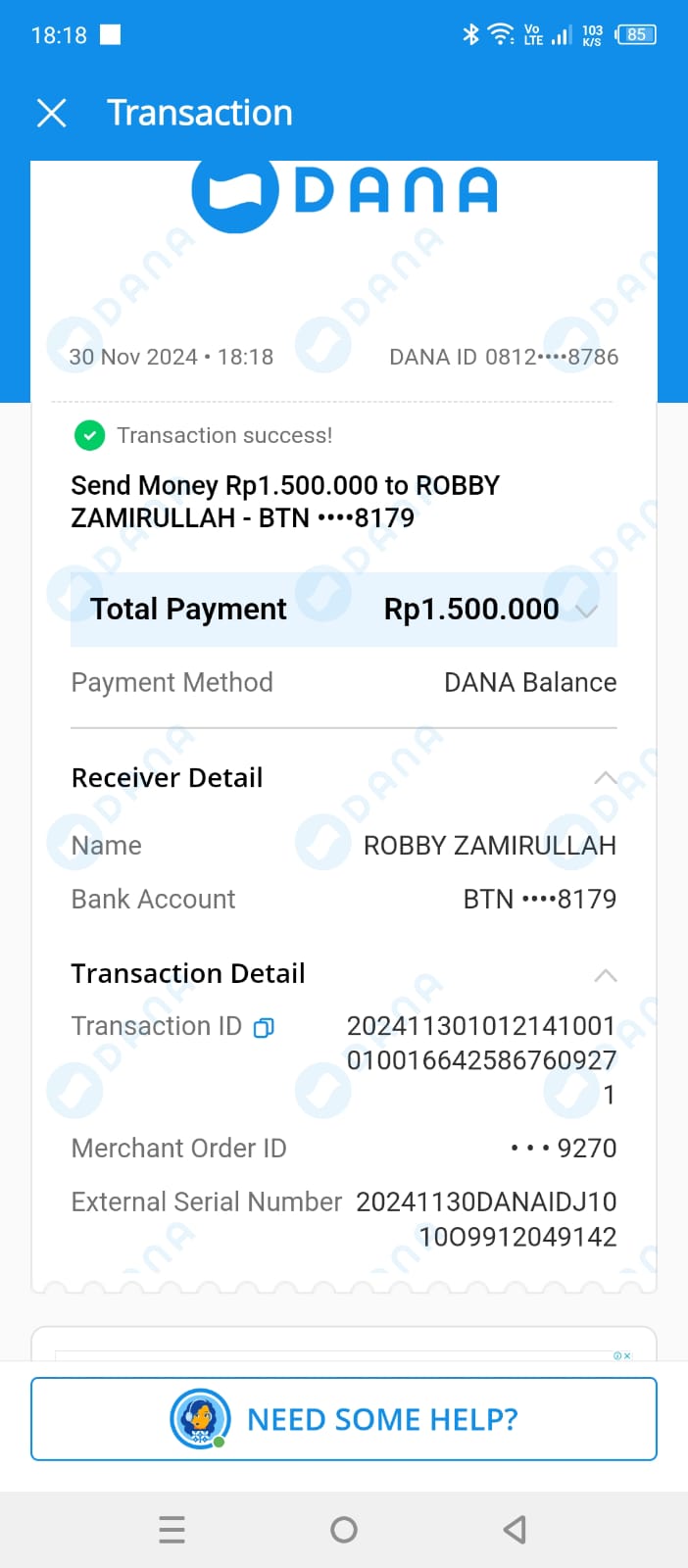Go back with system back button
This screenshot has height=1568, width=688.
515,1530
